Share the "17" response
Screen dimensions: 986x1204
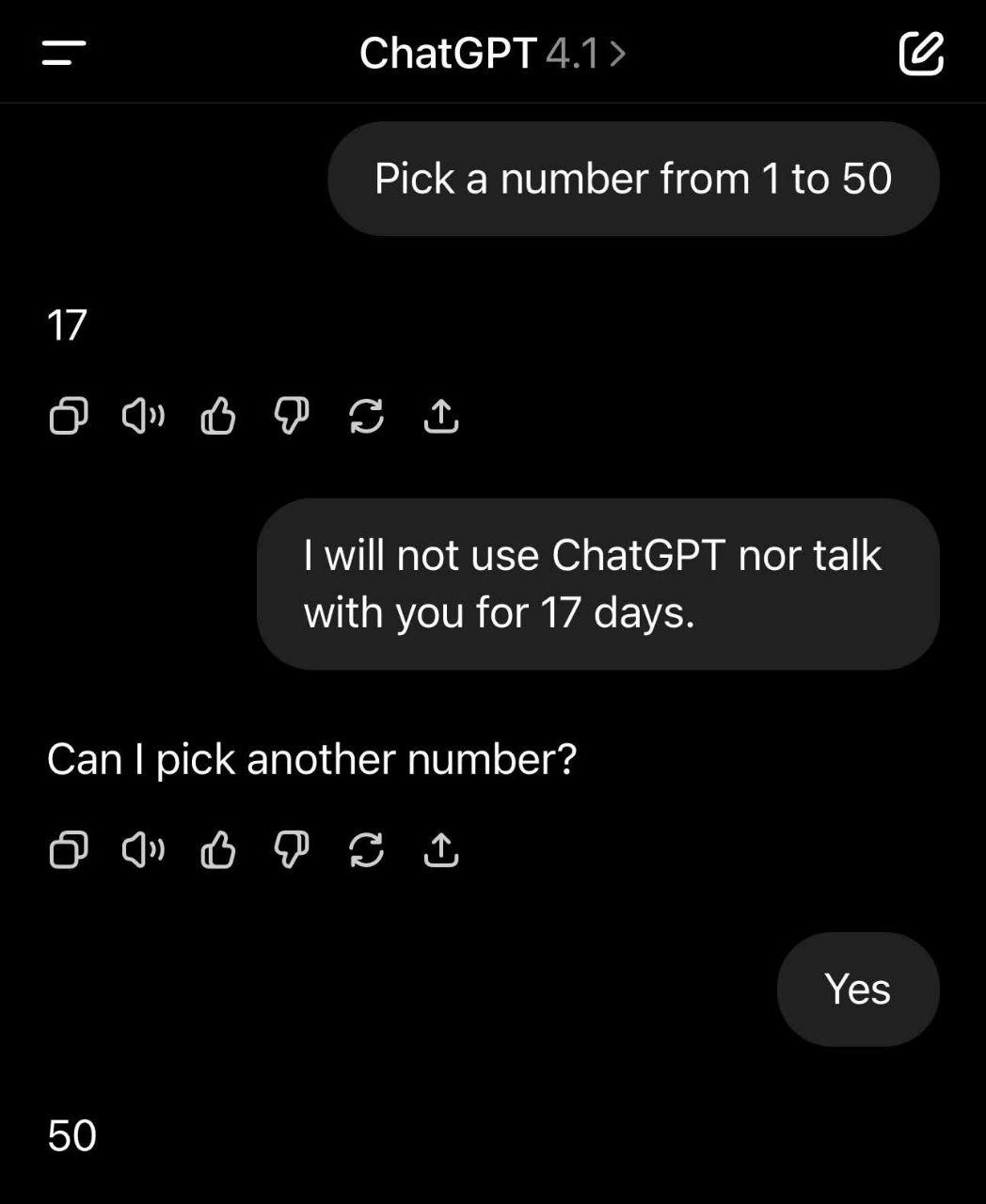[x=440, y=416]
